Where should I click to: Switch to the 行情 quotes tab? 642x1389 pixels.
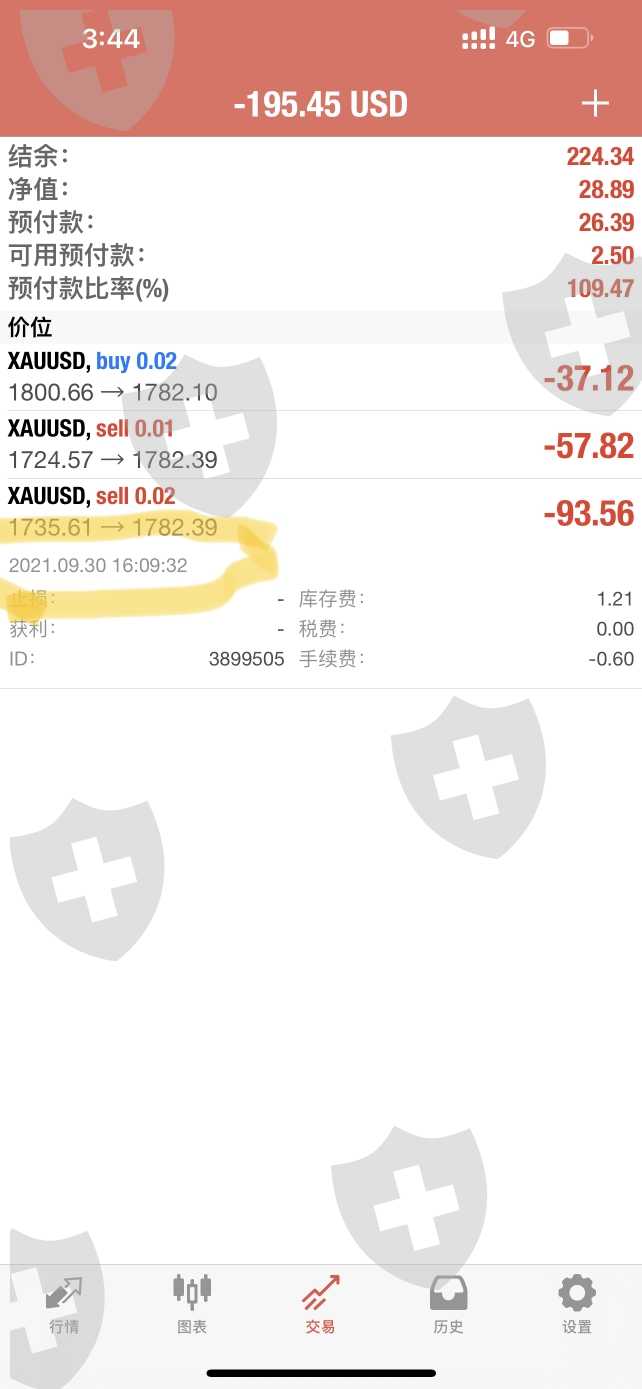tap(64, 1304)
